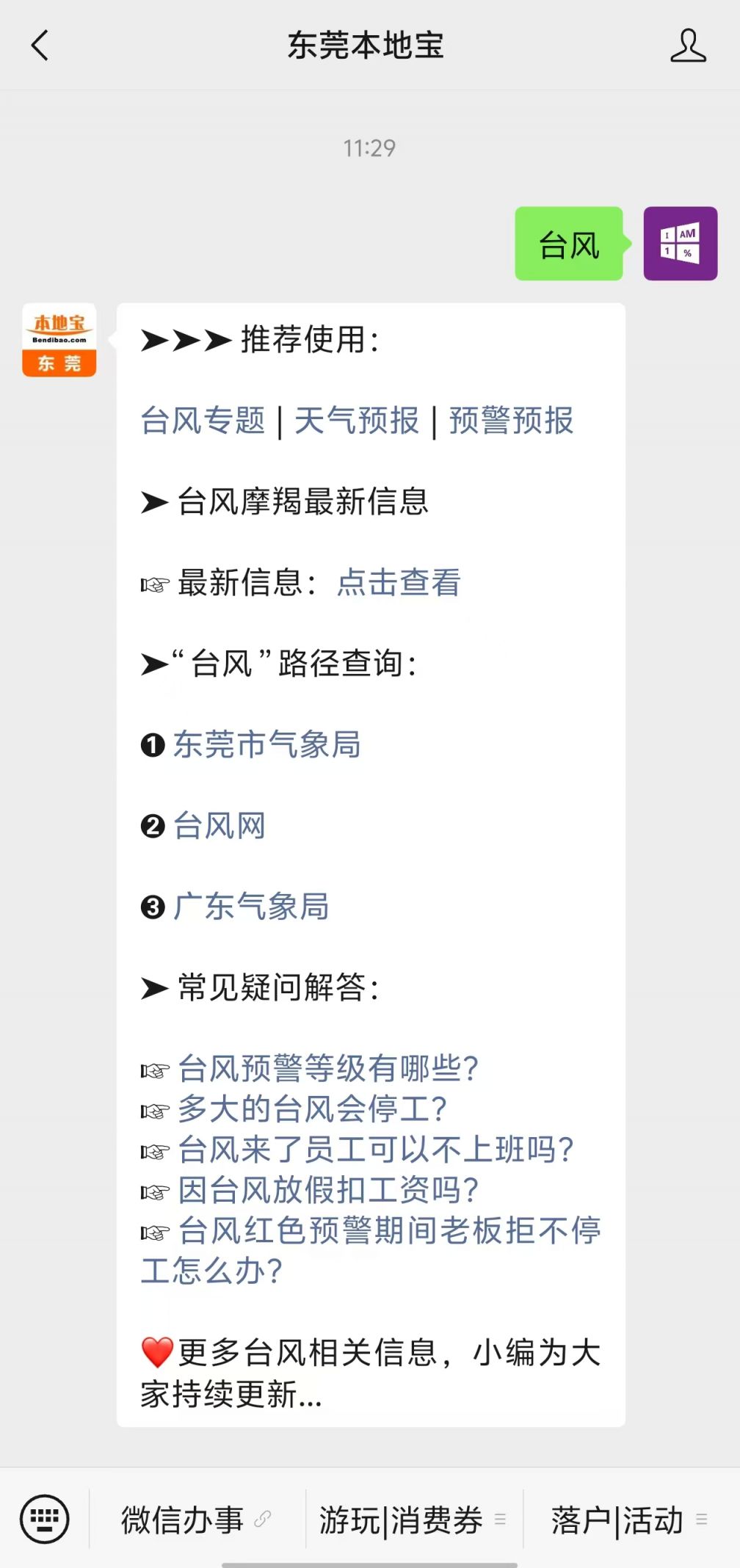The width and height of the screenshot is (740, 1568).
Task: Open the 广东气象局 link
Action: click(x=251, y=907)
